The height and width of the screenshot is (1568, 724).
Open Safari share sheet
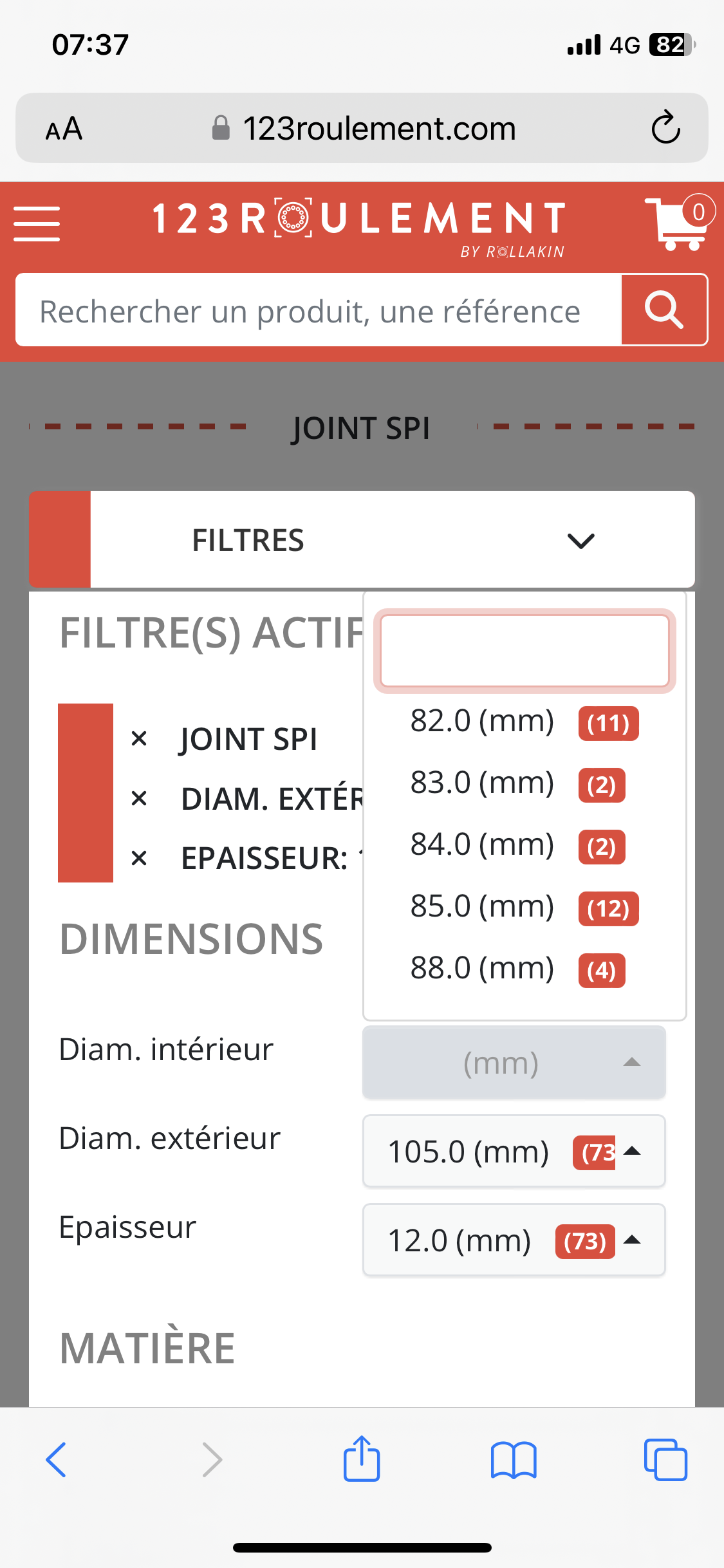(x=362, y=1458)
